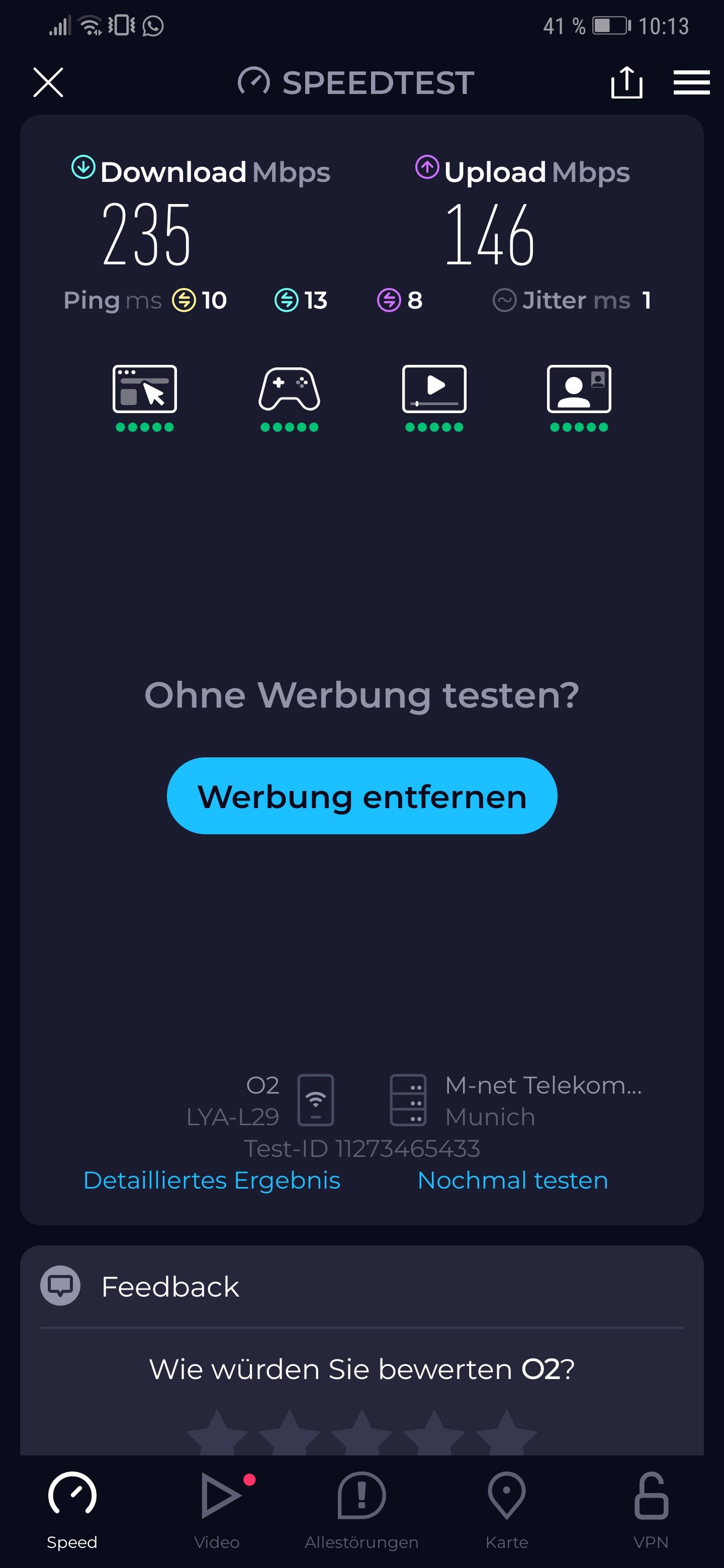
Task: Open the hamburger menu
Action: [x=691, y=82]
